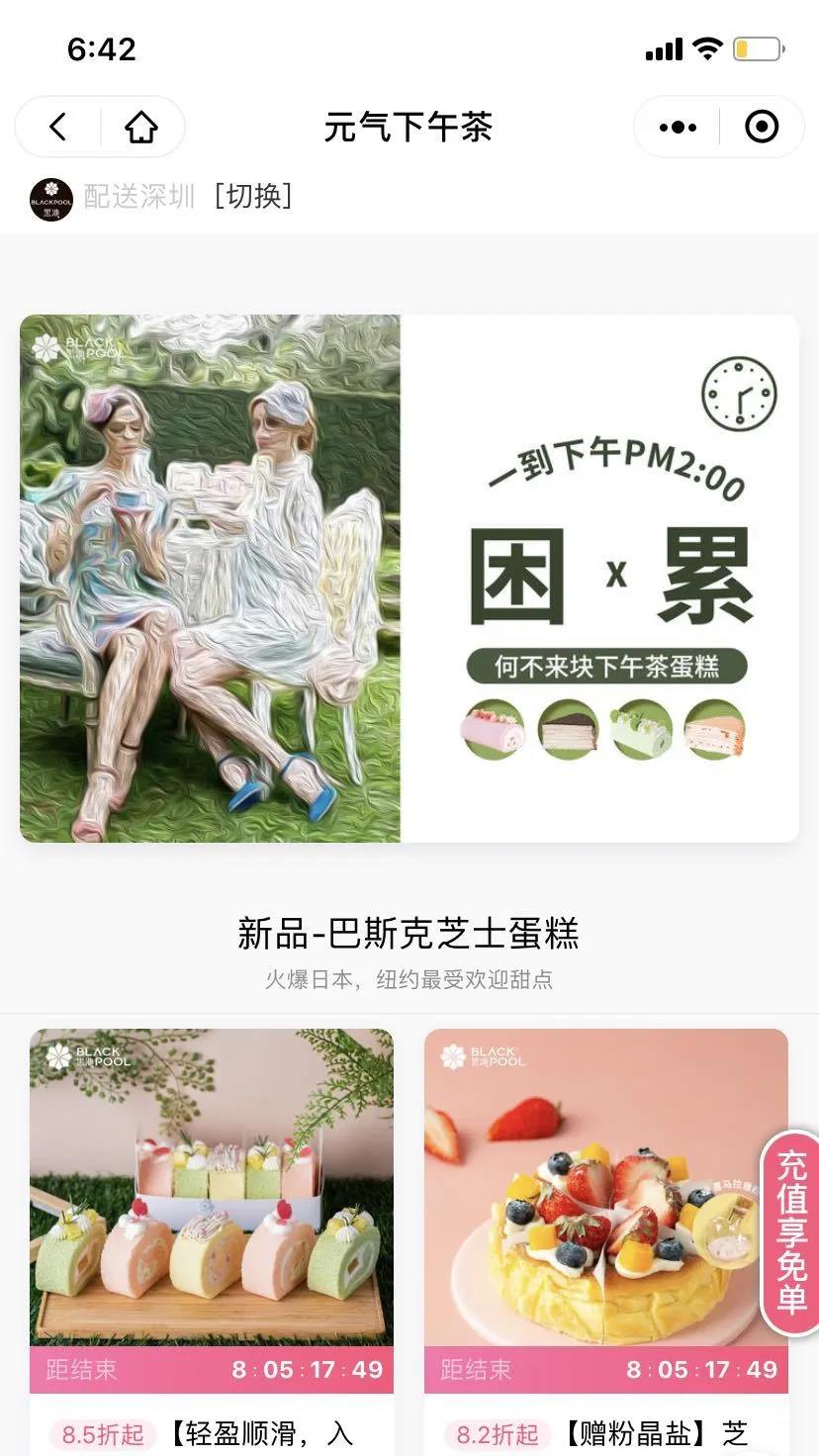This screenshot has height=1456, width=819.
Task: Open the afternoon tea cake banner
Action: click(409, 579)
